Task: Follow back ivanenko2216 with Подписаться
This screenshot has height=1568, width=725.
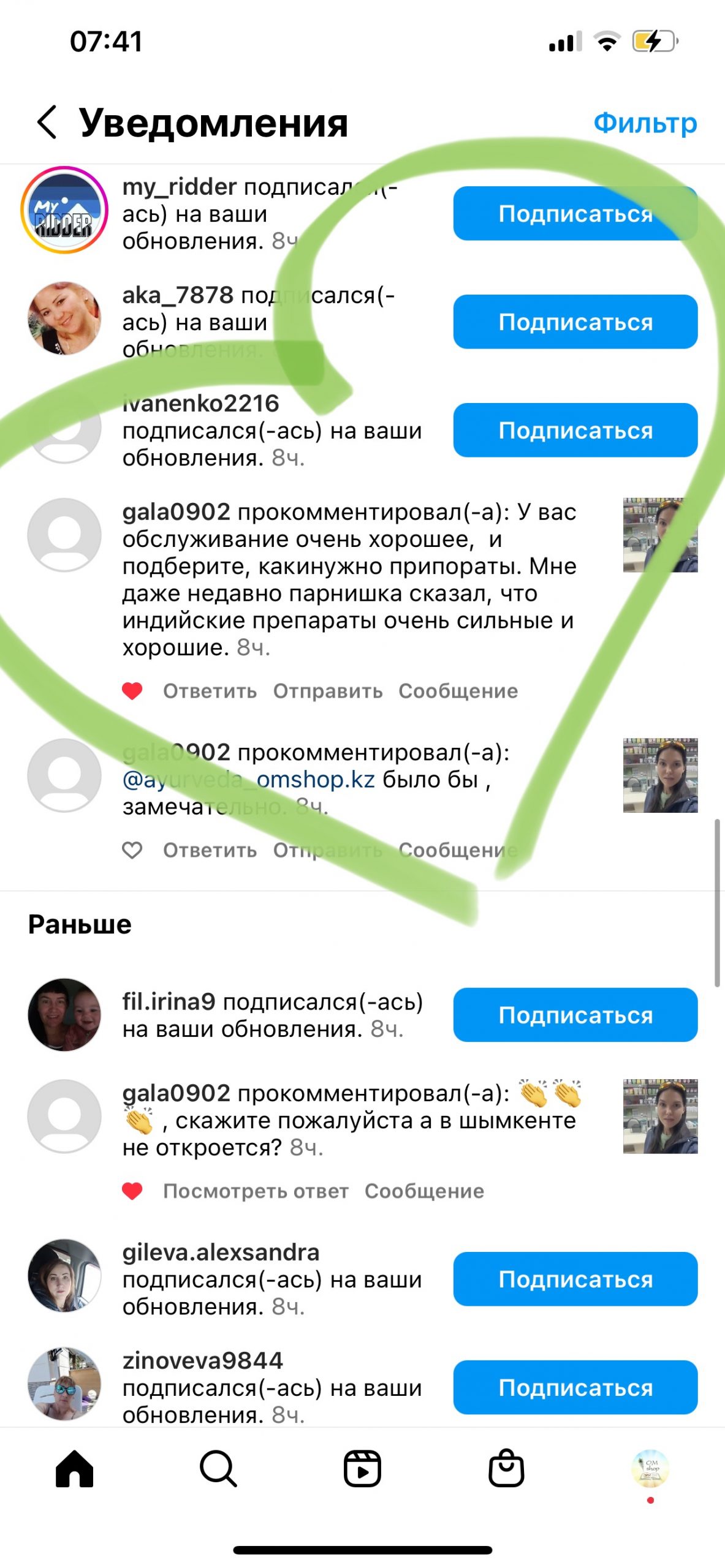Action: (575, 430)
